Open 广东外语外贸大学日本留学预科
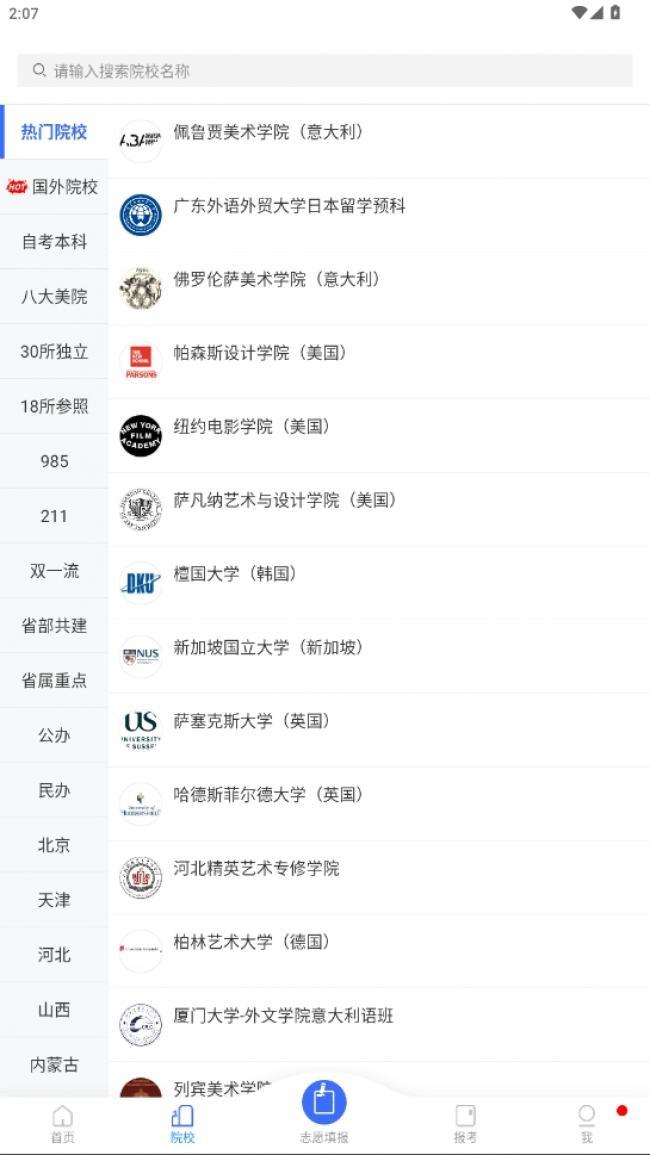 tap(379, 215)
